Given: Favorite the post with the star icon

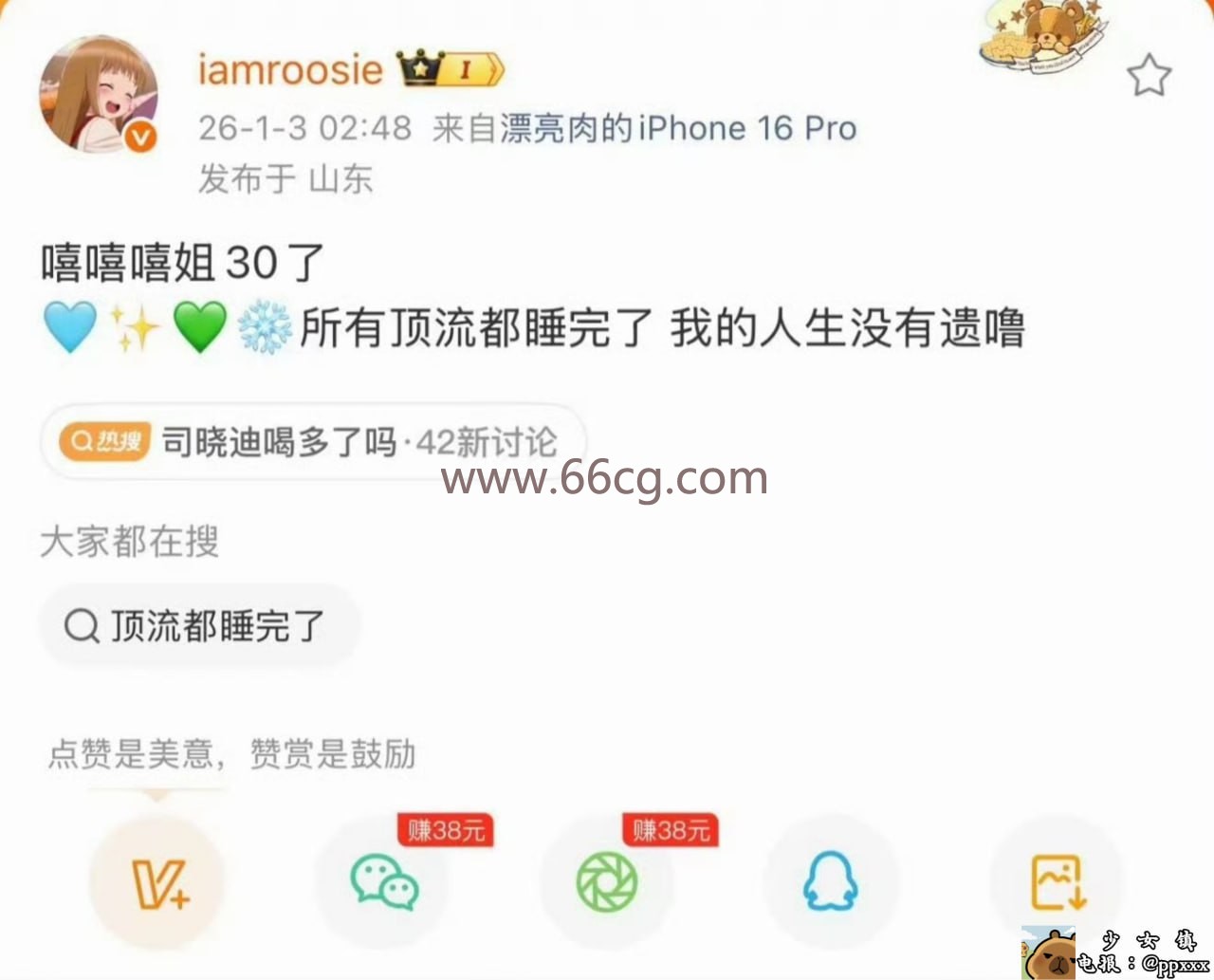Looking at the screenshot, I should click(1149, 76).
